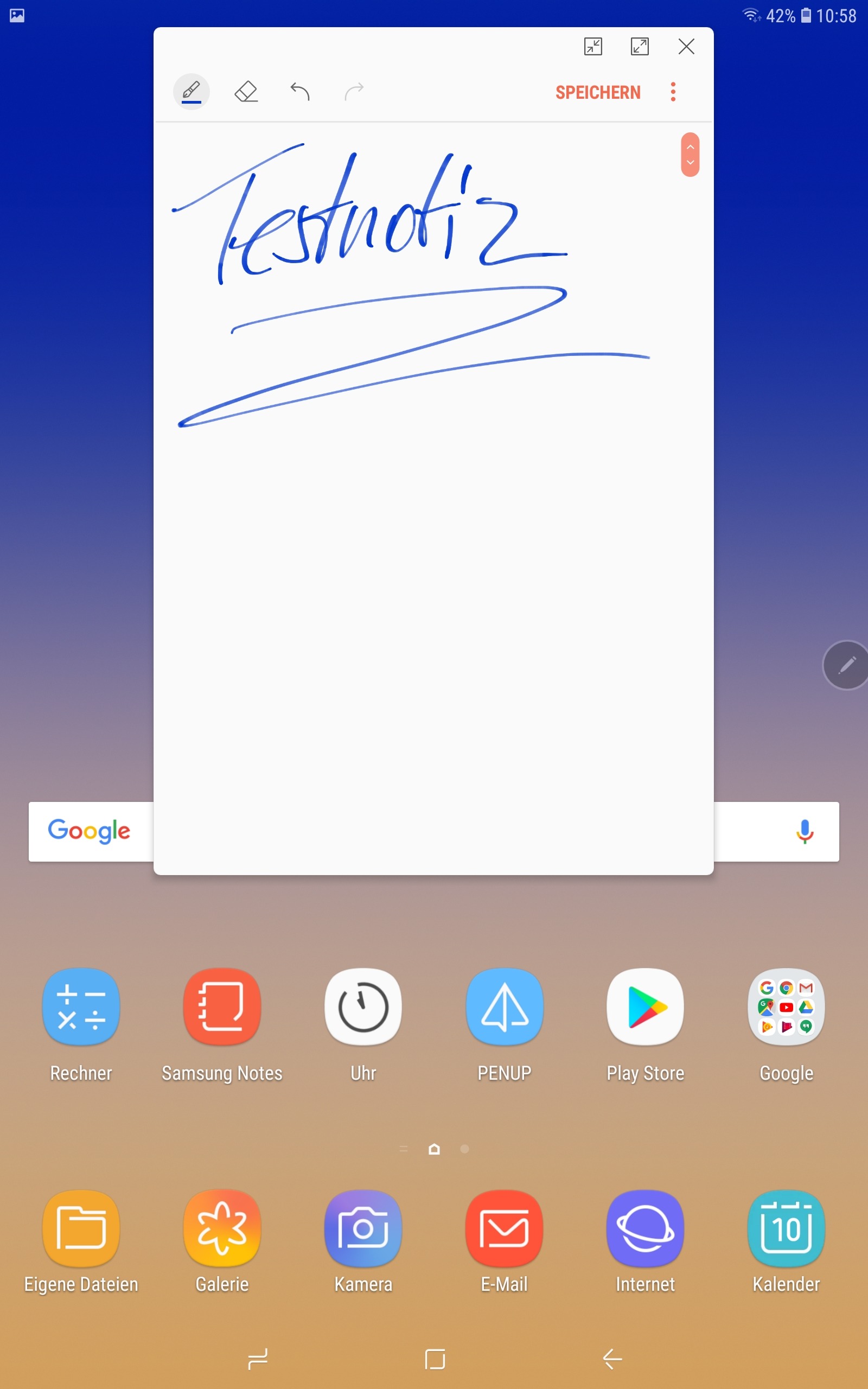Open the floating pen shortcut bubble
The image size is (868, 1389).
pyautogui.click(x=846, y=665)
